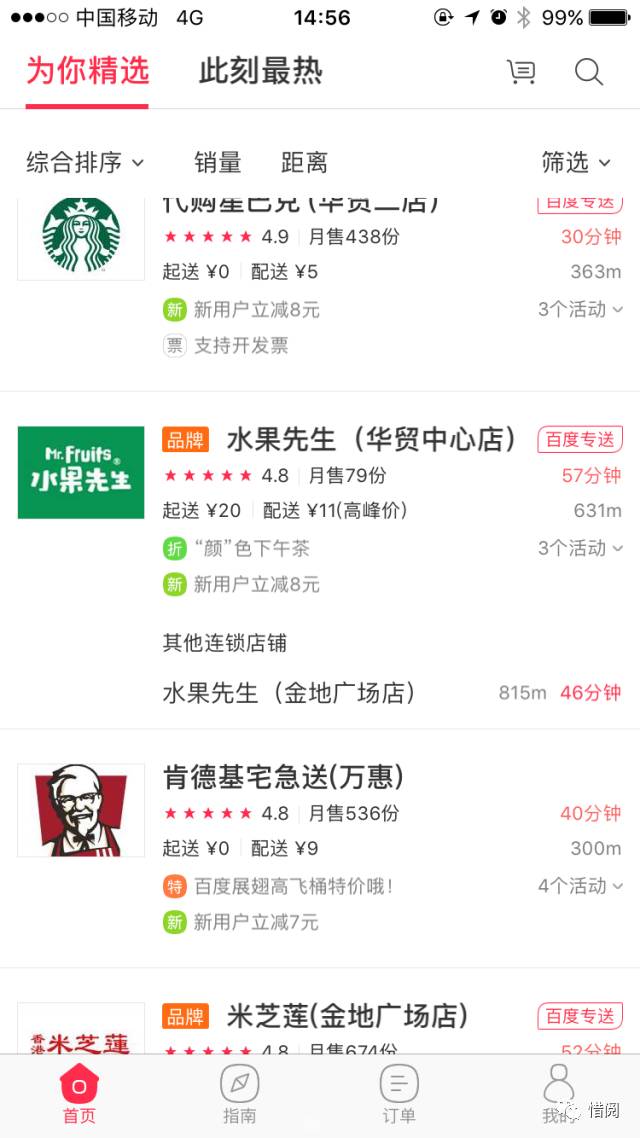The image size is (640, 1138).
Task: Expand the 综合排序 sort dropdown
Action: (85, 163)
